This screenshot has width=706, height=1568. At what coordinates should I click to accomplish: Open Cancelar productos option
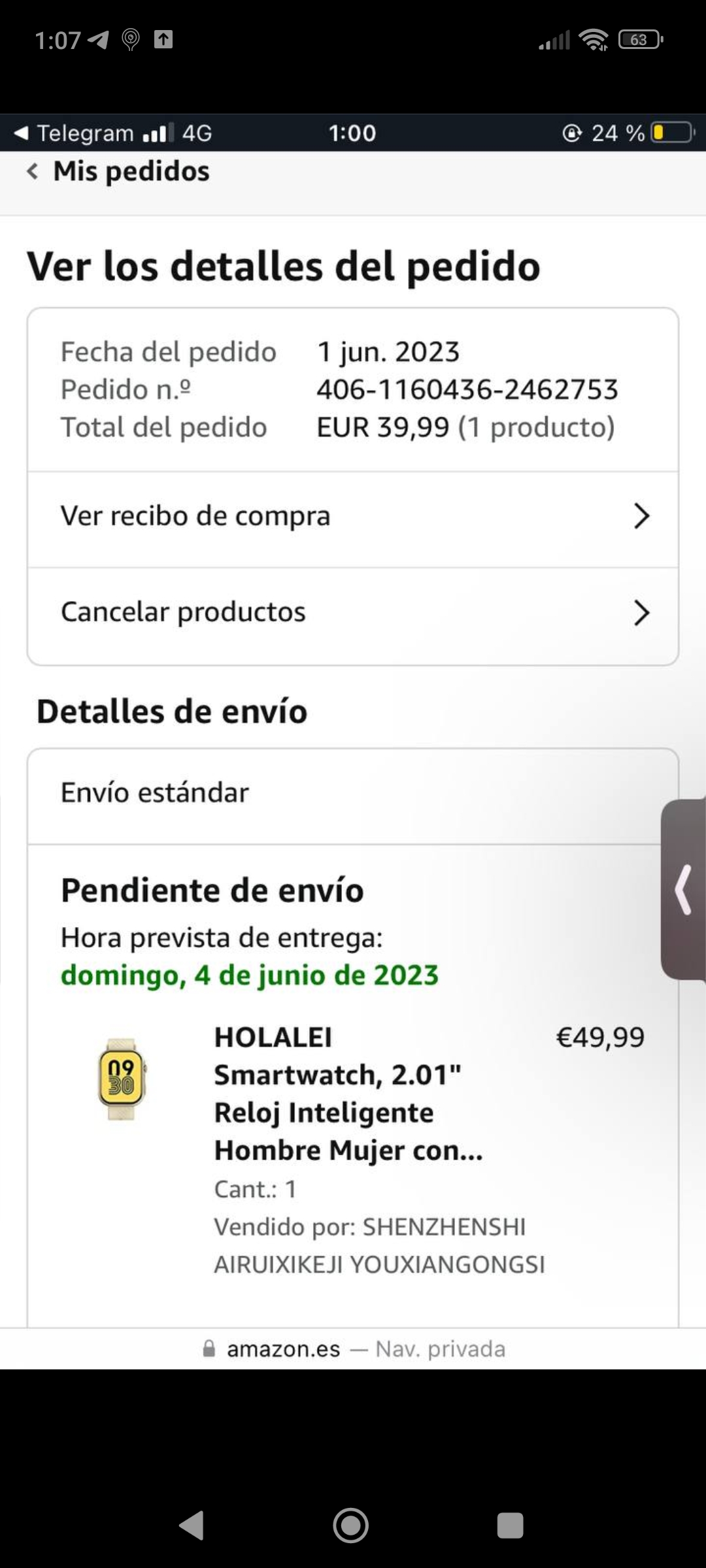click(x=352, y=613)
